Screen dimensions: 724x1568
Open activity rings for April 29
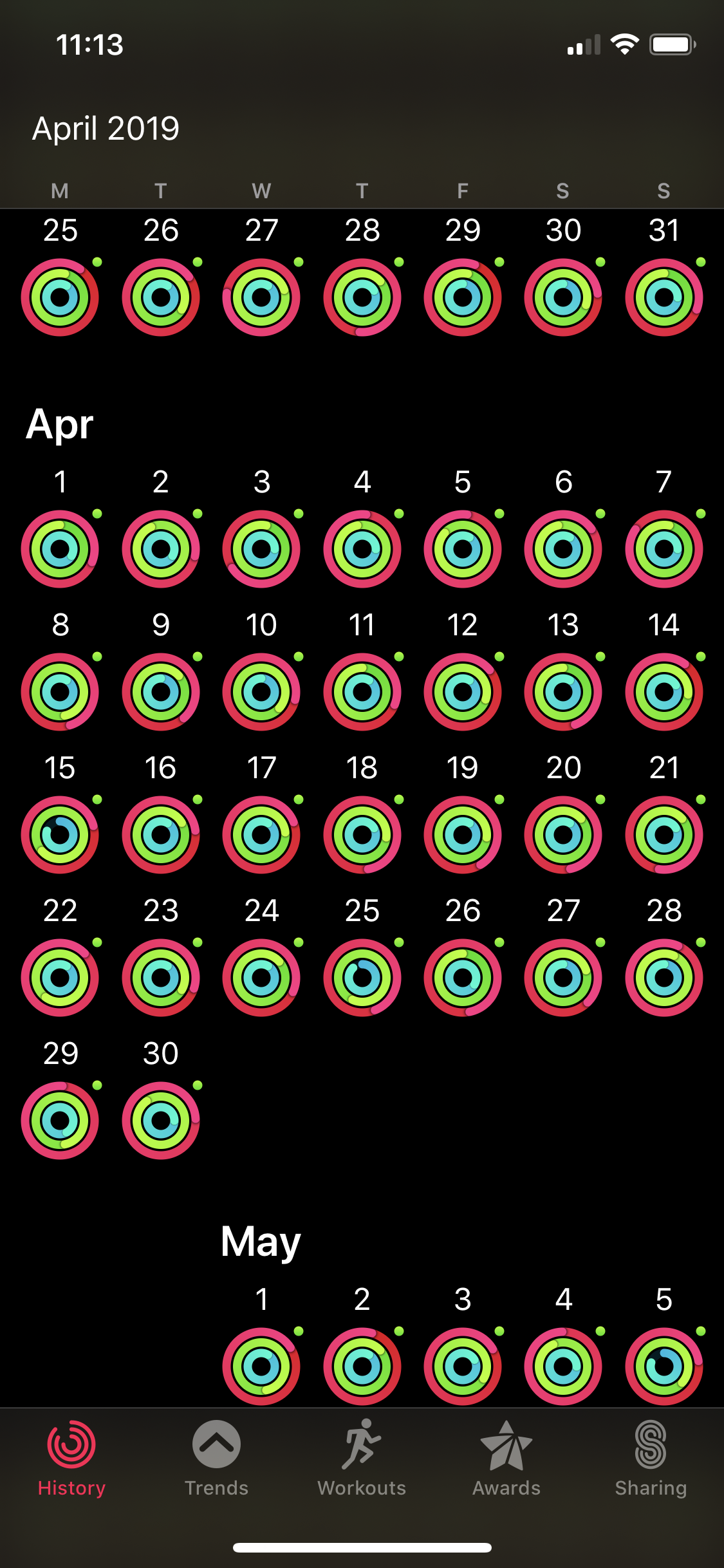[x=60, y=1120]
